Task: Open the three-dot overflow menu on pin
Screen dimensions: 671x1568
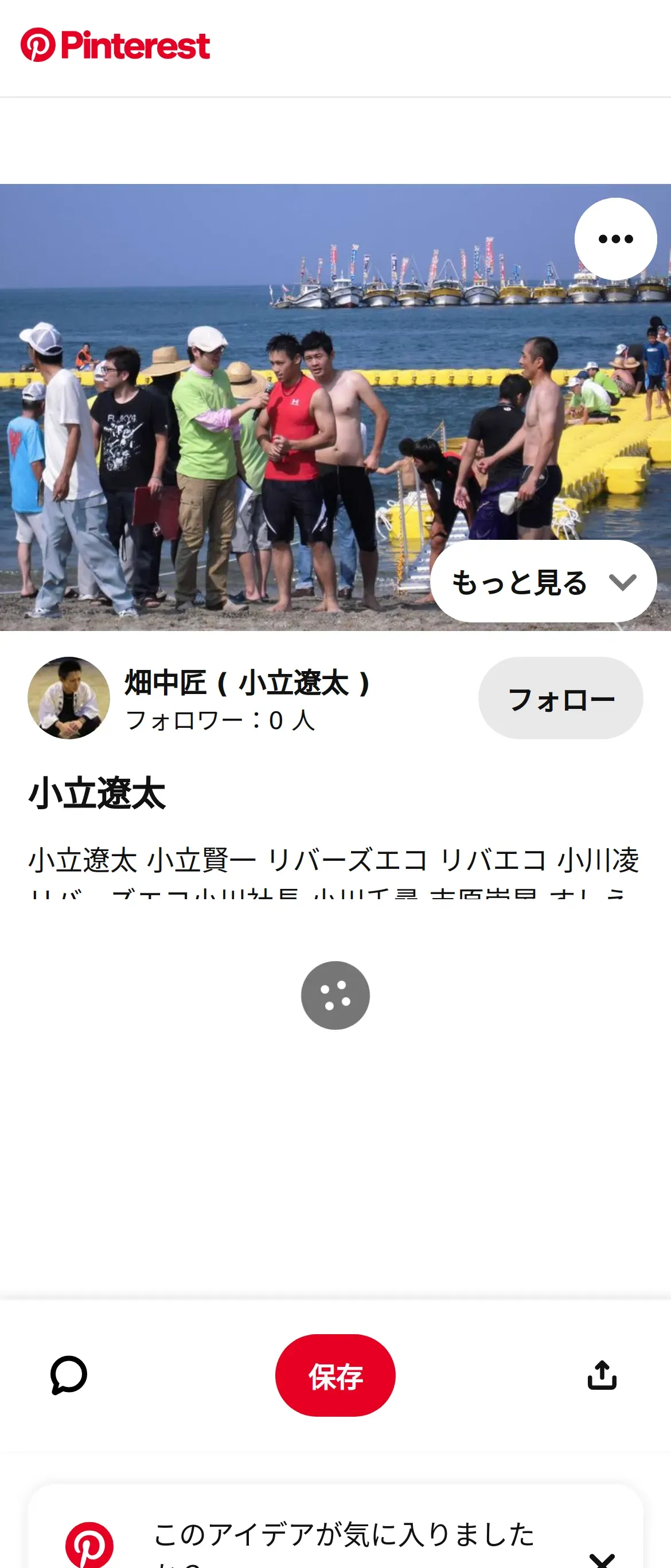Action: pyautogui.click(x=615, y=238)
